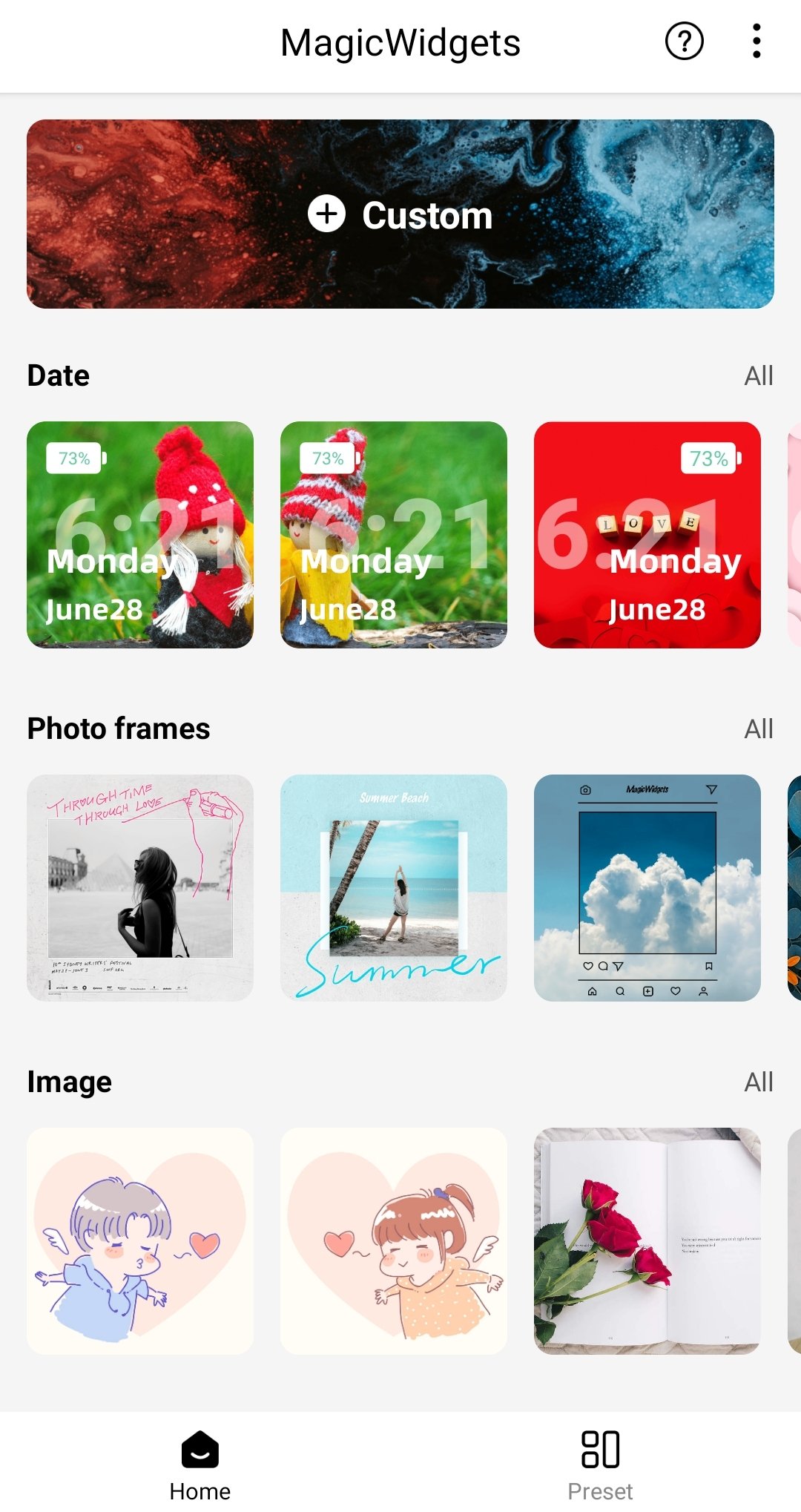Select the striped-hat doll date widget

[x=394, y=535]
